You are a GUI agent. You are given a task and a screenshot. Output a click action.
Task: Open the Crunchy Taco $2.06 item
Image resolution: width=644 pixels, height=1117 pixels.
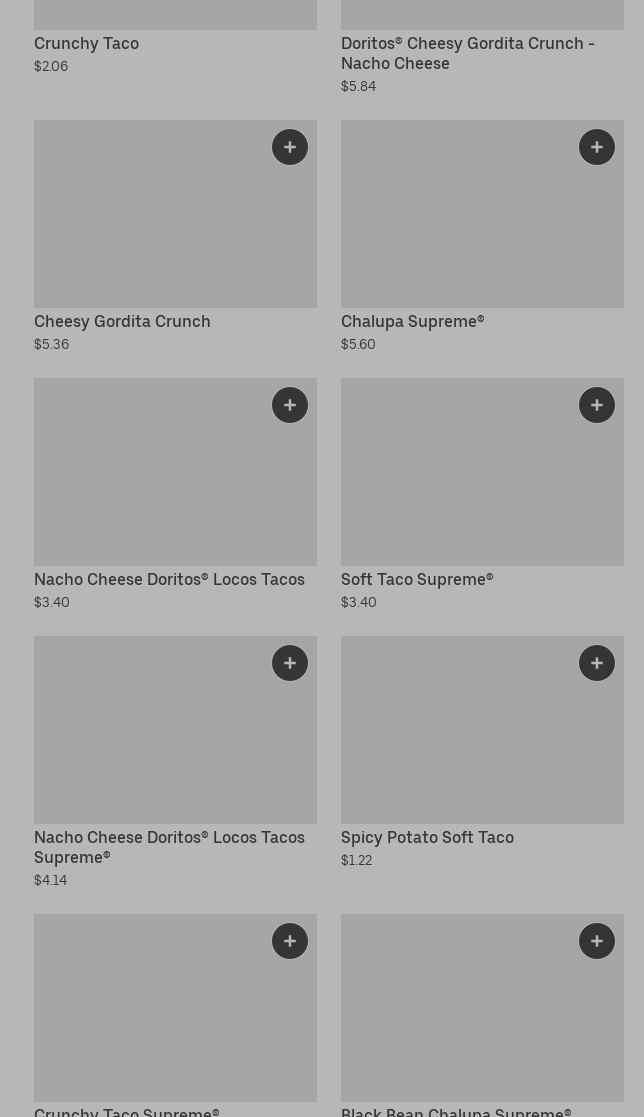pyautogui.click(x=87, y=44)
